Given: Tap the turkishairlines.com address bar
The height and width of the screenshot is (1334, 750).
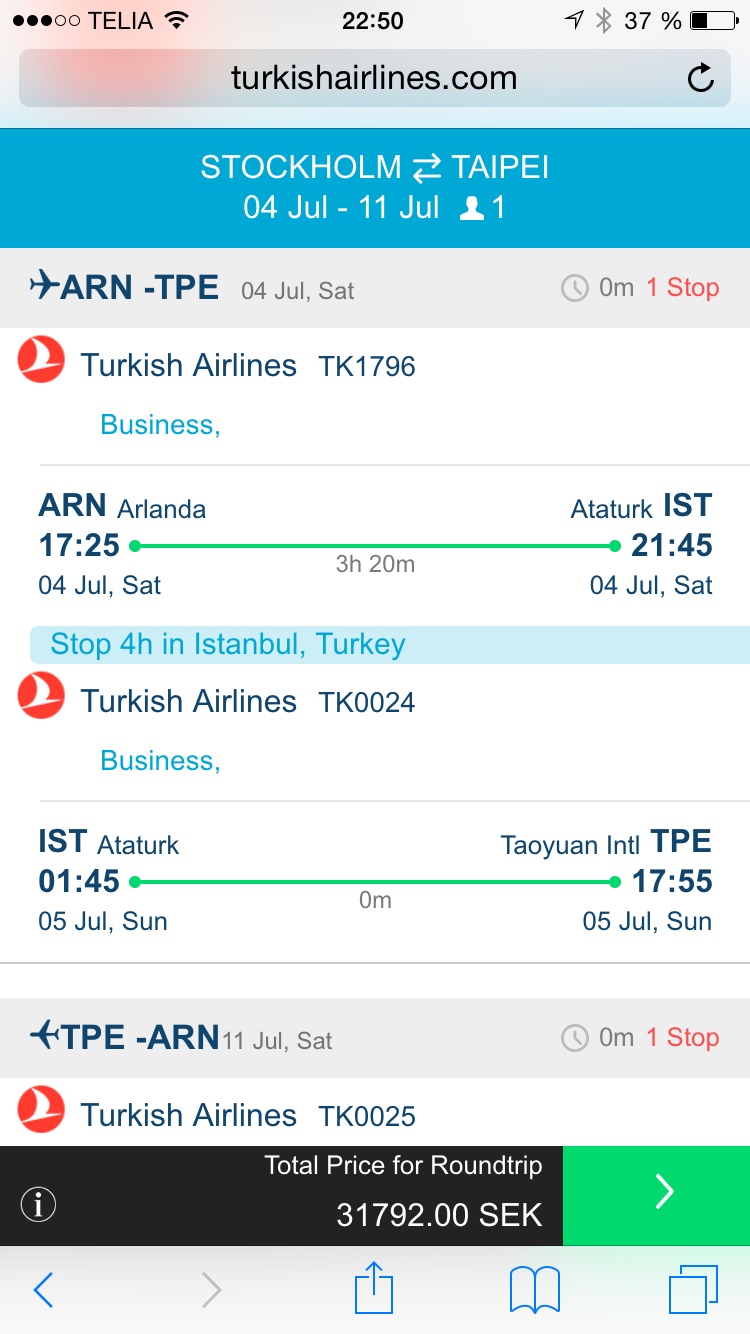Looking at the screenshot, I should (374, 78).
